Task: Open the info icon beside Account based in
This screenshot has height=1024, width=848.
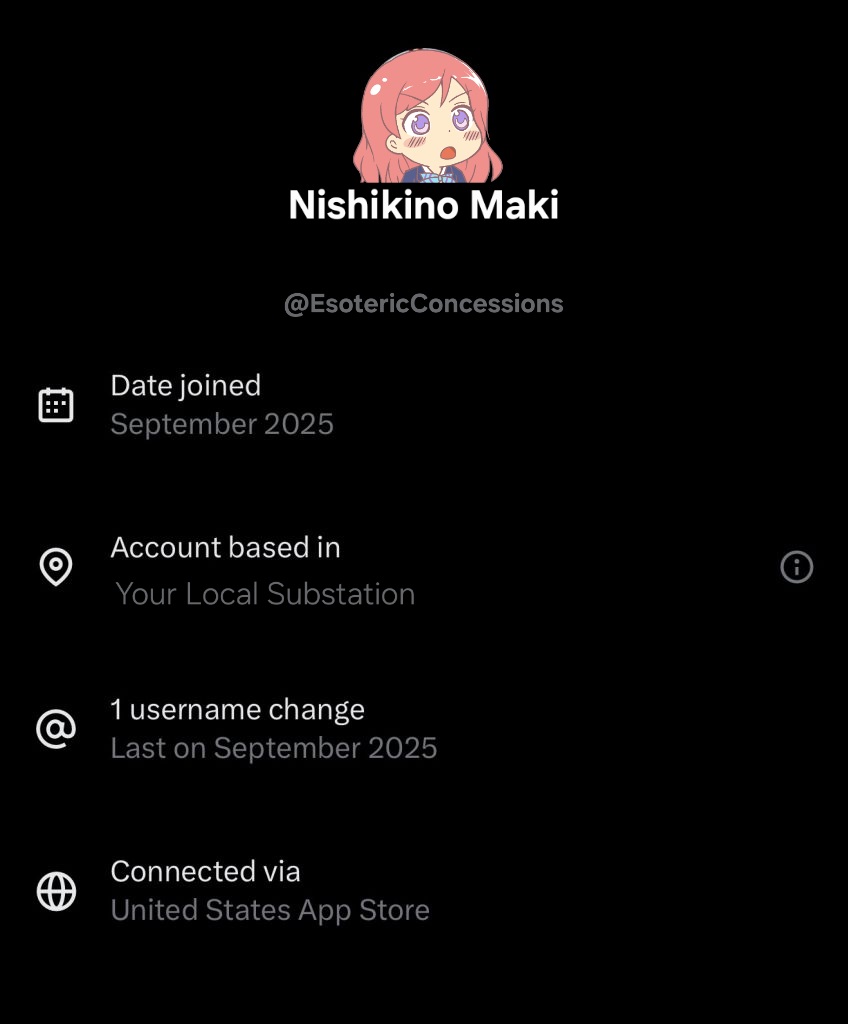Action: 796,568
